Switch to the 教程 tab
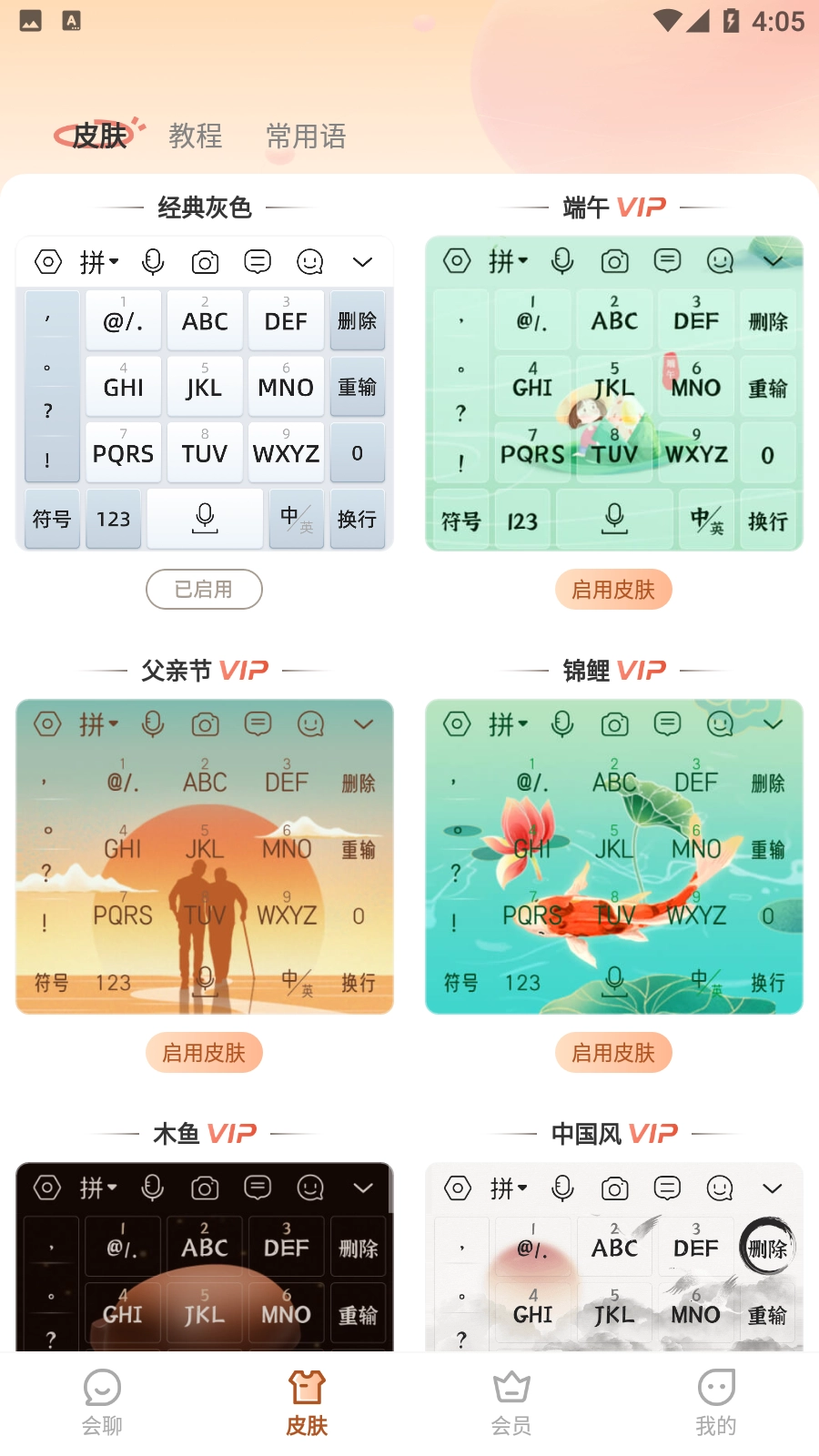 pos(195,136)
